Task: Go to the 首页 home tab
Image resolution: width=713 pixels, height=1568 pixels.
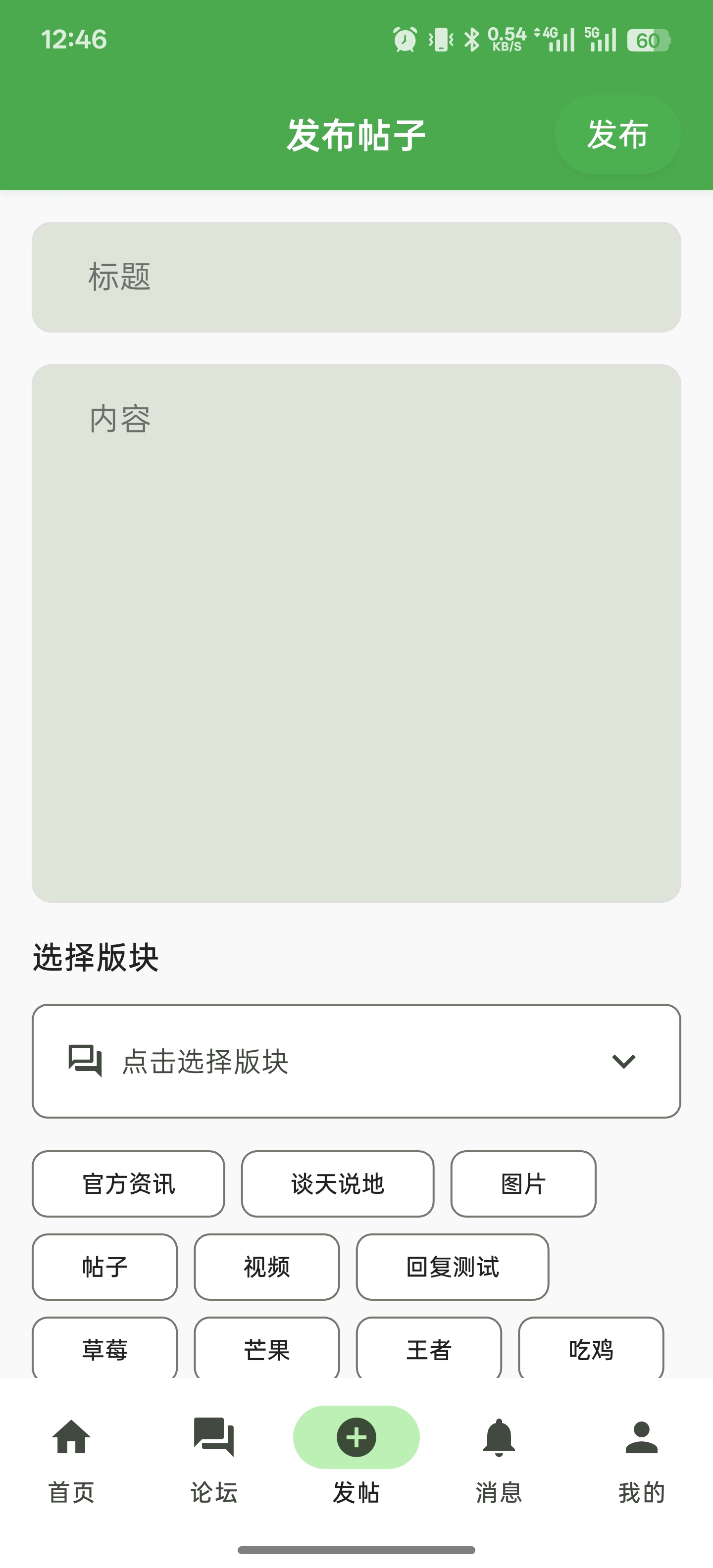Action: click(71, 1459)
